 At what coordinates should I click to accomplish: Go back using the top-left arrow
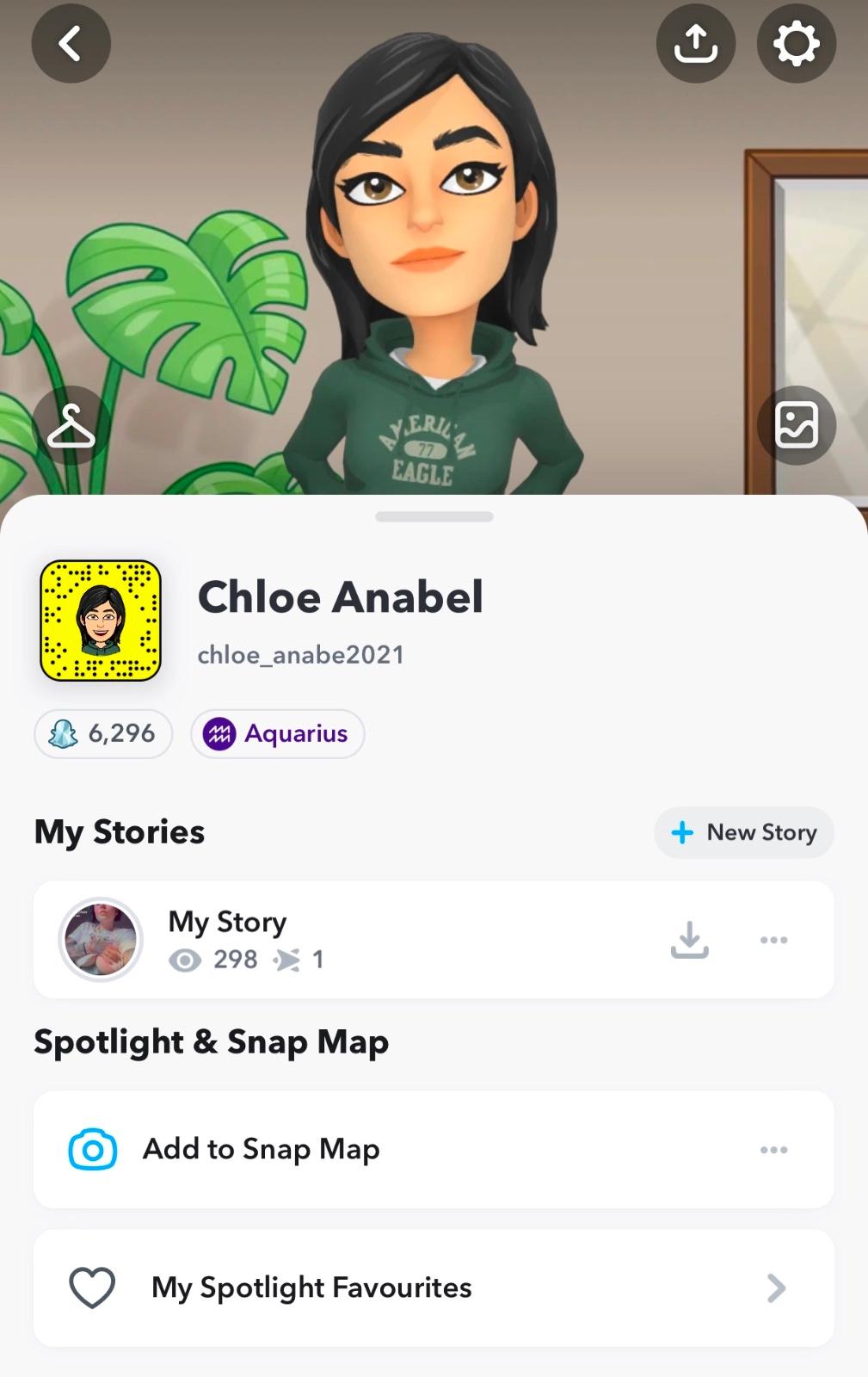click(x=71, y=44)
